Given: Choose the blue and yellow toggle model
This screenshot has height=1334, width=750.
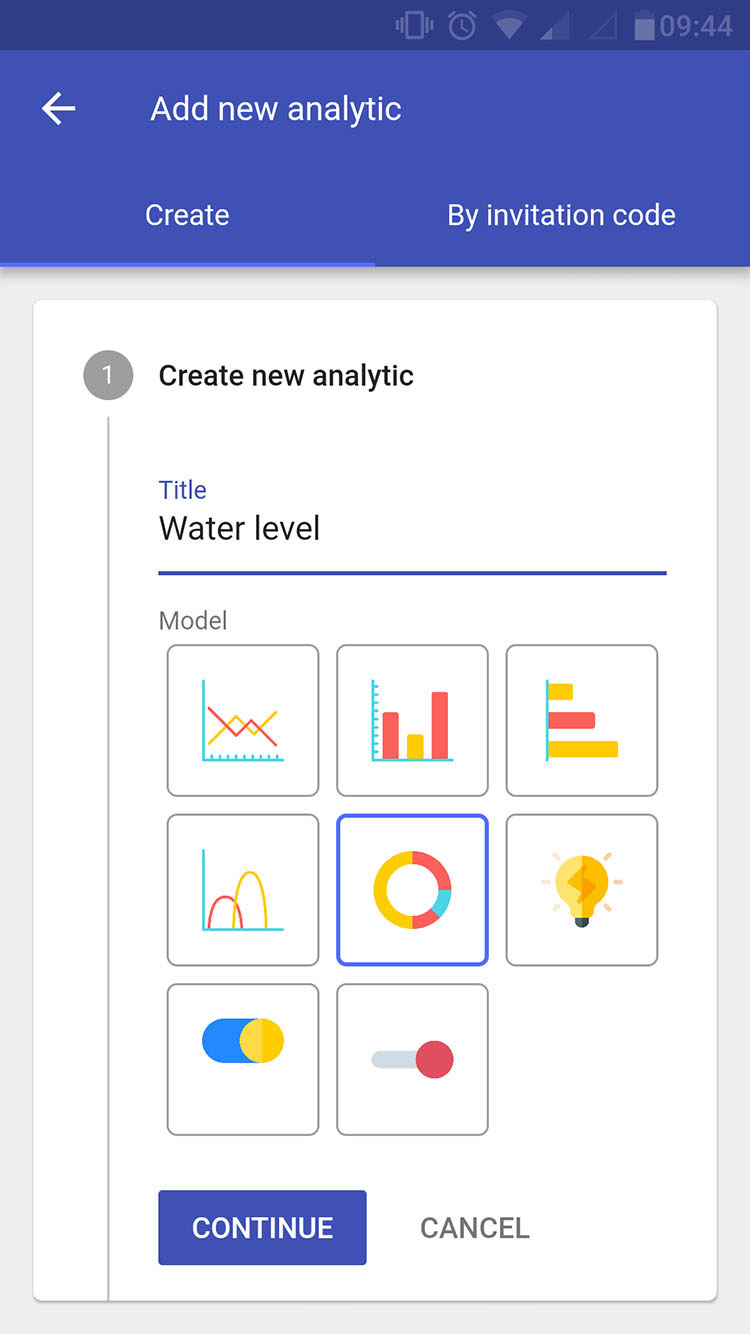Looking at the screenshot, I should pos(243,1060).
